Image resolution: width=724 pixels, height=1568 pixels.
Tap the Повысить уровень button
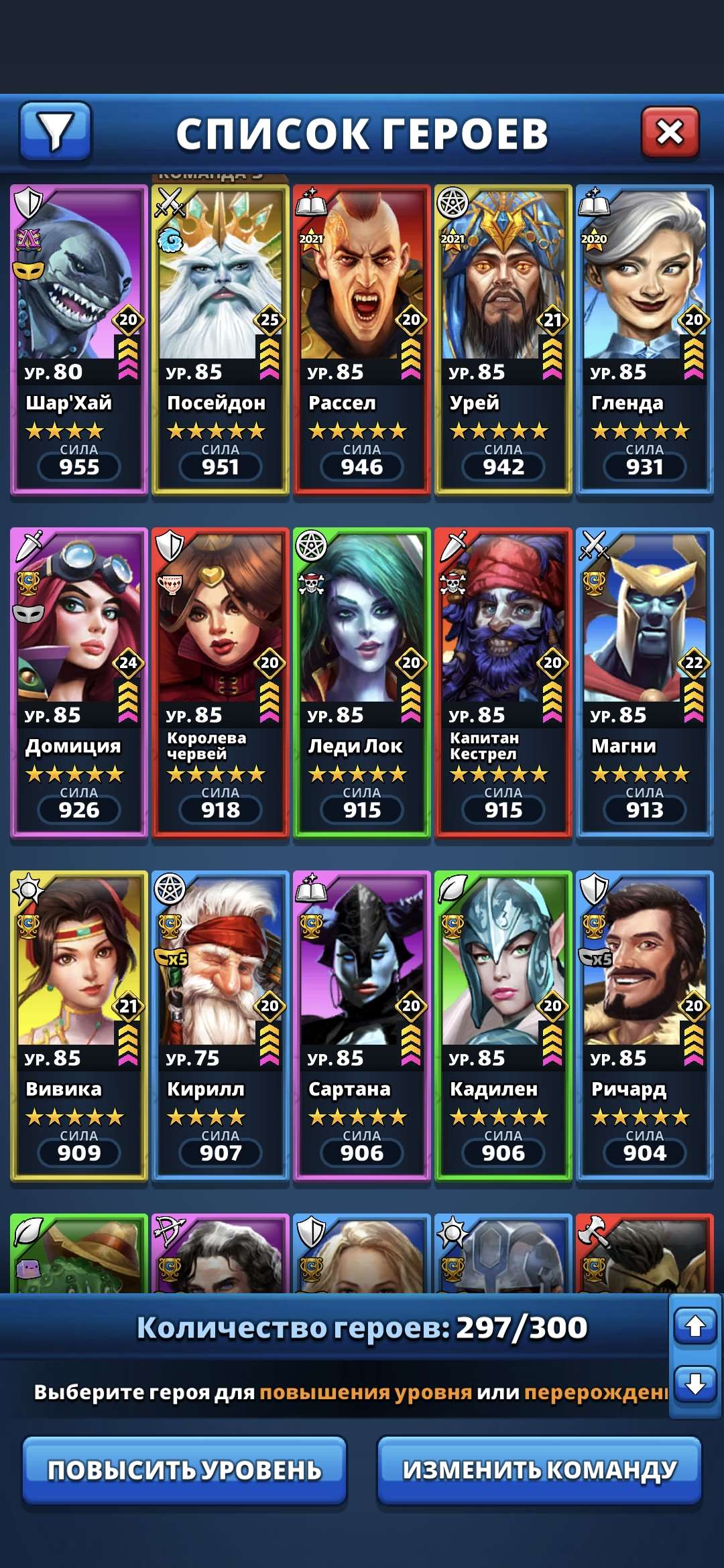pos(184,1470)
